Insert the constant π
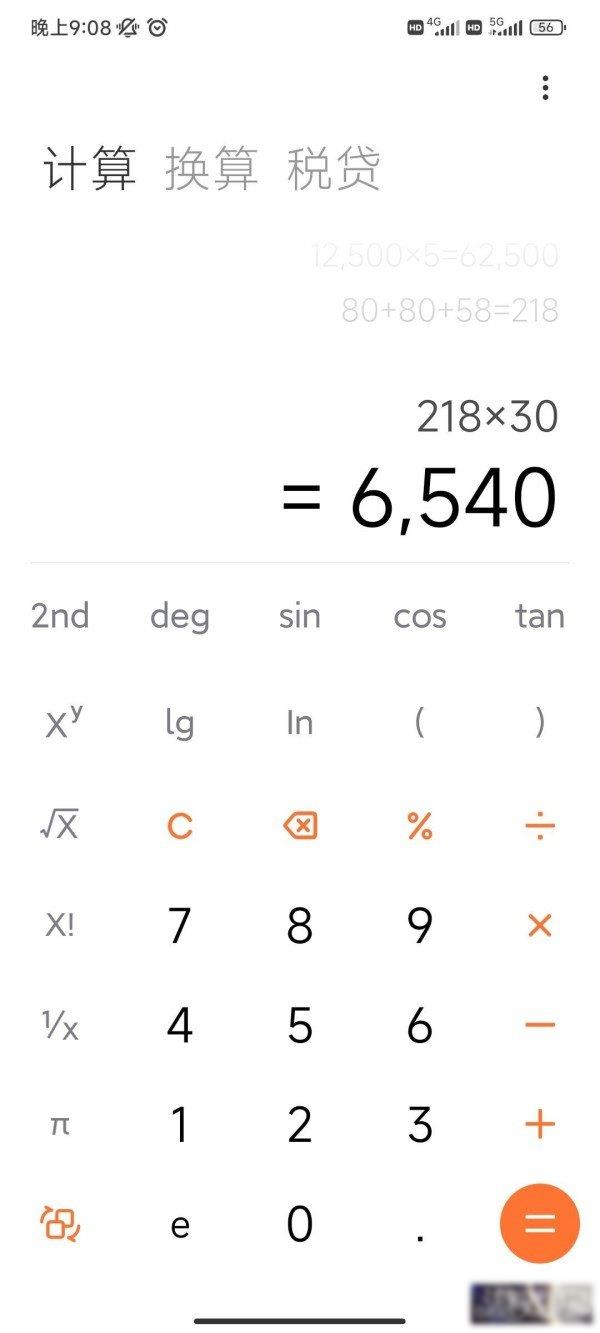Screen dimensions: 600x1333 (60, 1126)
